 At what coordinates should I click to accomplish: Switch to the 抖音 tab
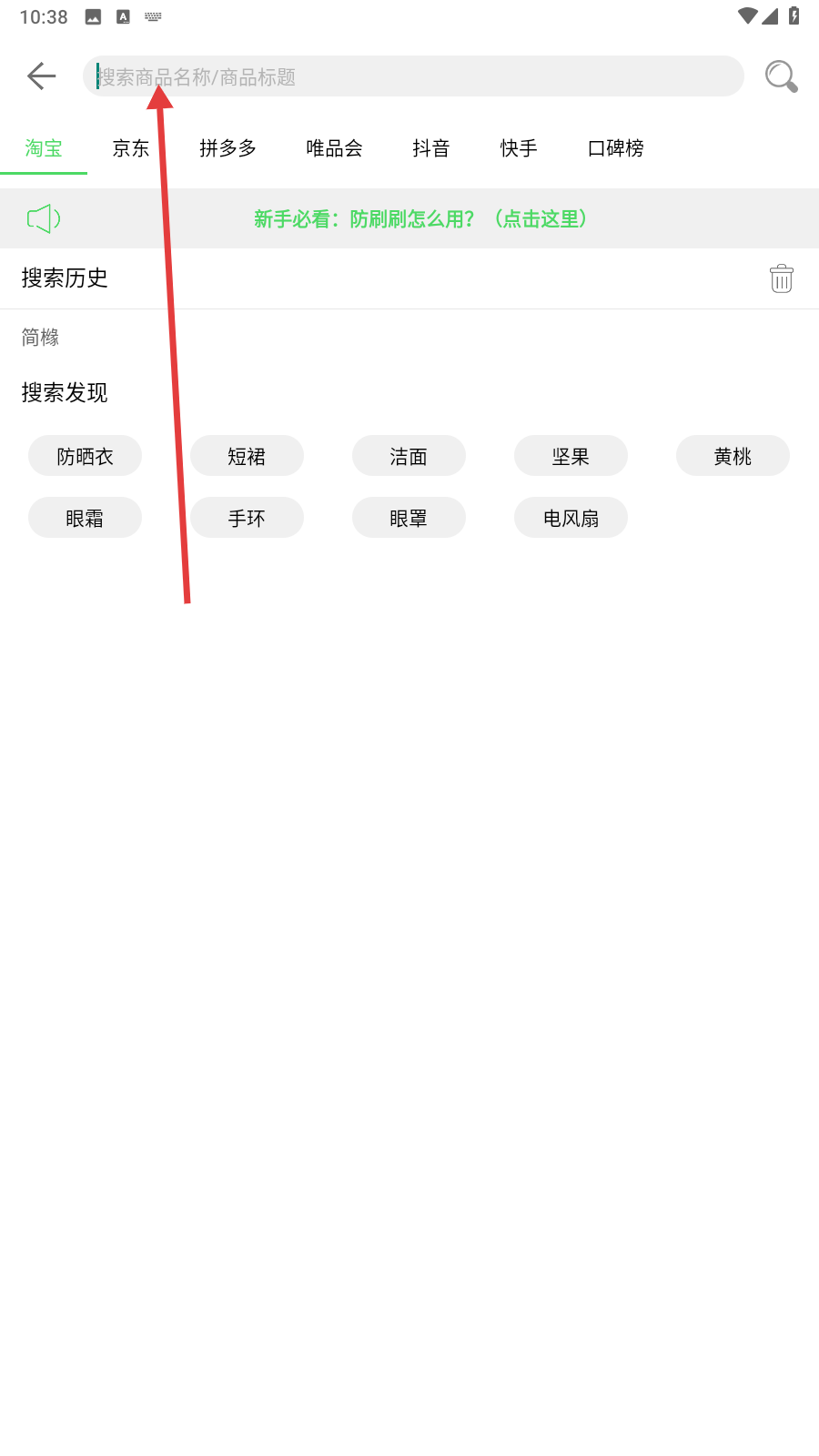[431, 148]
